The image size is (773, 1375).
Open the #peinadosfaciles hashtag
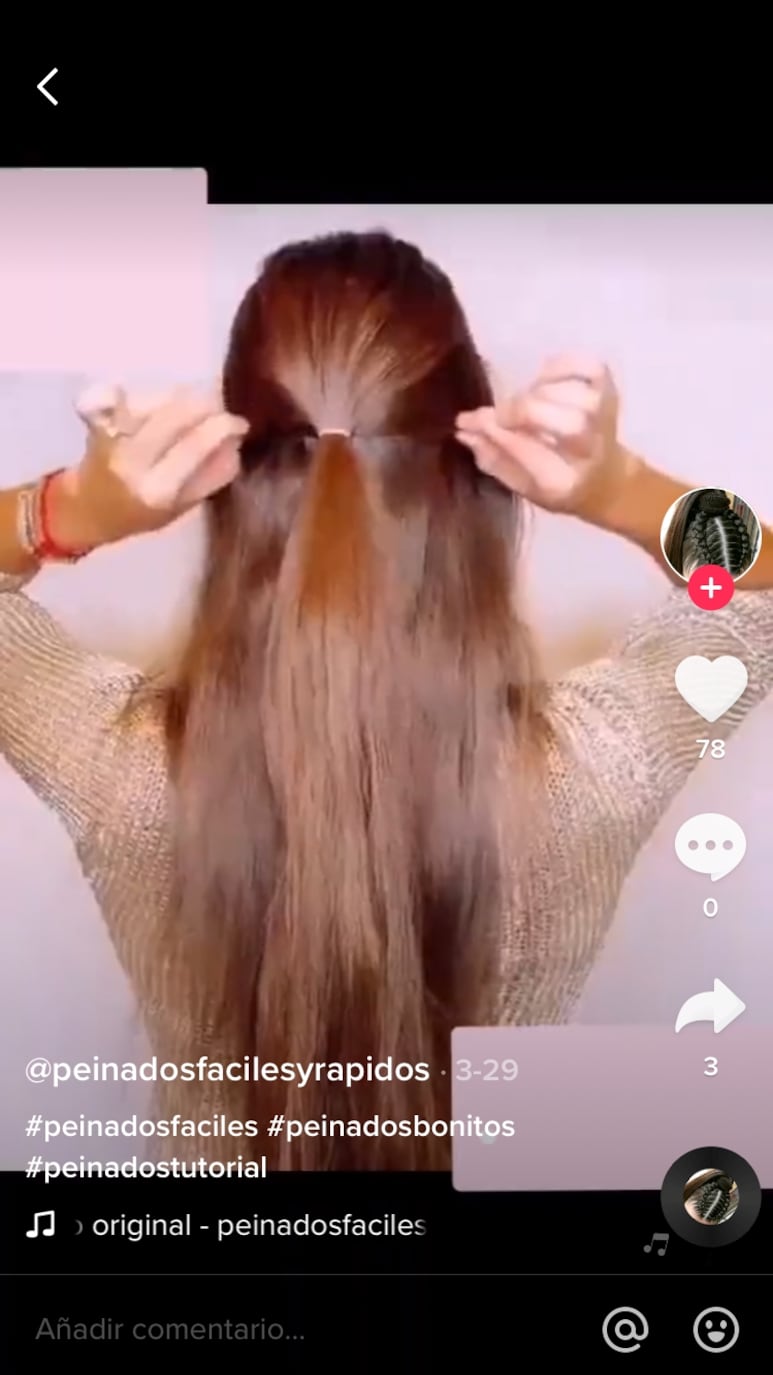pyautogui.click(x=141, y=1126)
